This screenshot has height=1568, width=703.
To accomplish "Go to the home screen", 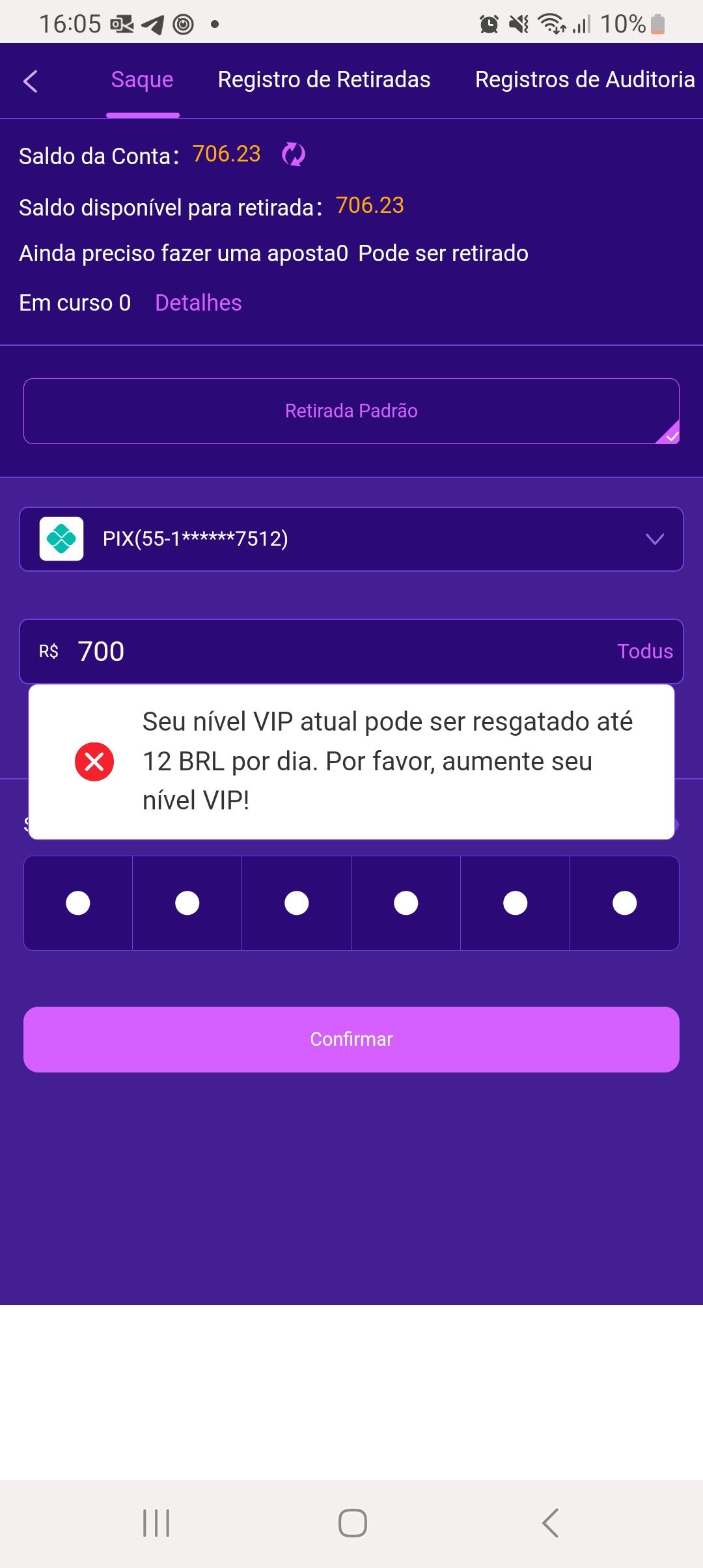I will click(352, 1523).
